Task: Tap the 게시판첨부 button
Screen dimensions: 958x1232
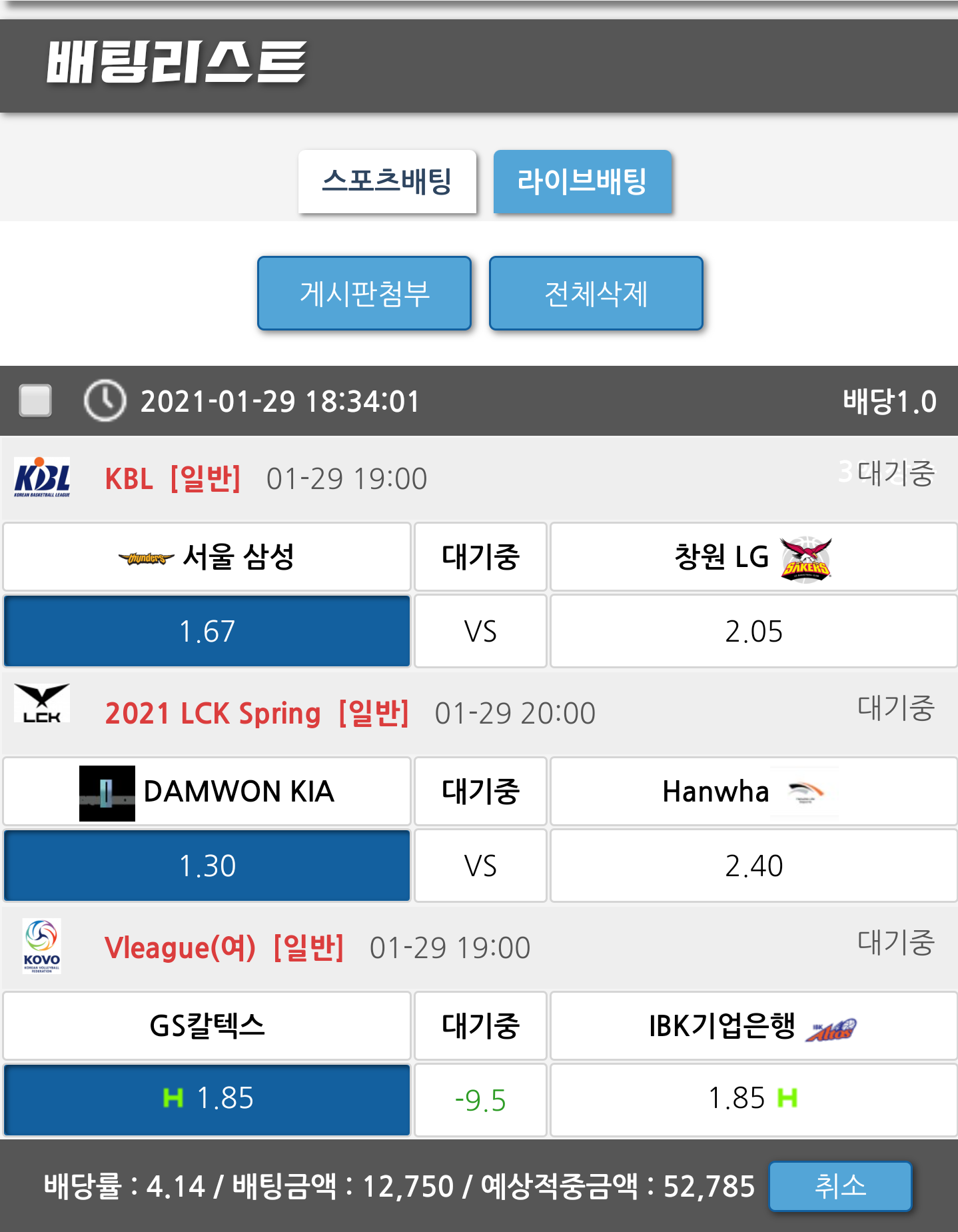Action: [x=364, y=293]
